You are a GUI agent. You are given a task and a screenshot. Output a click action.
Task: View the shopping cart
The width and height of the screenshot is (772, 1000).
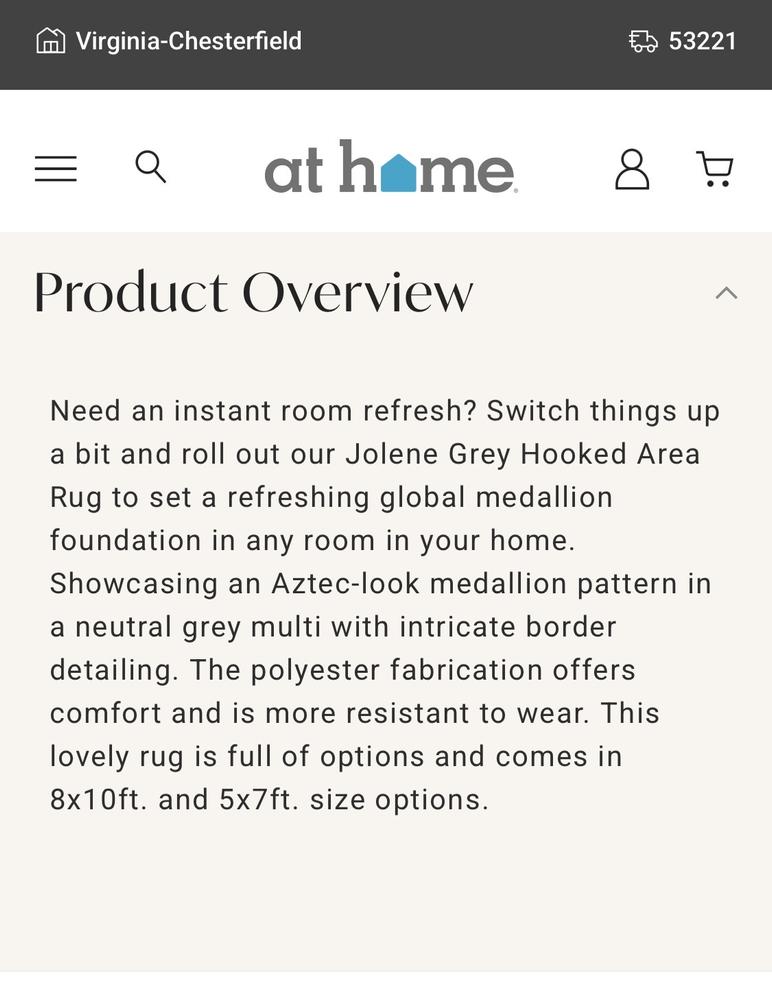(x=714, y=169)
